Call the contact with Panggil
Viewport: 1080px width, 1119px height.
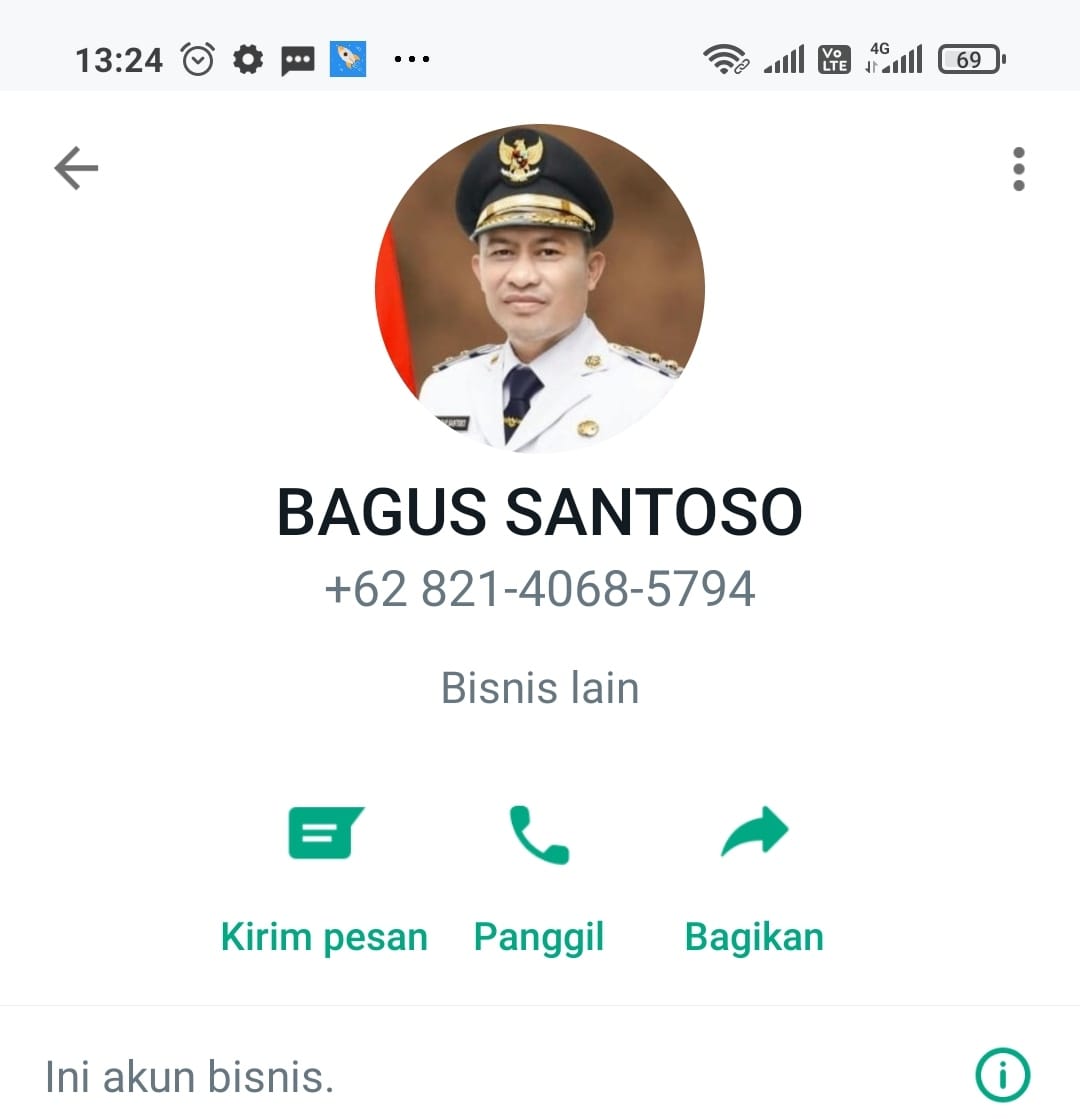[539, 880]
